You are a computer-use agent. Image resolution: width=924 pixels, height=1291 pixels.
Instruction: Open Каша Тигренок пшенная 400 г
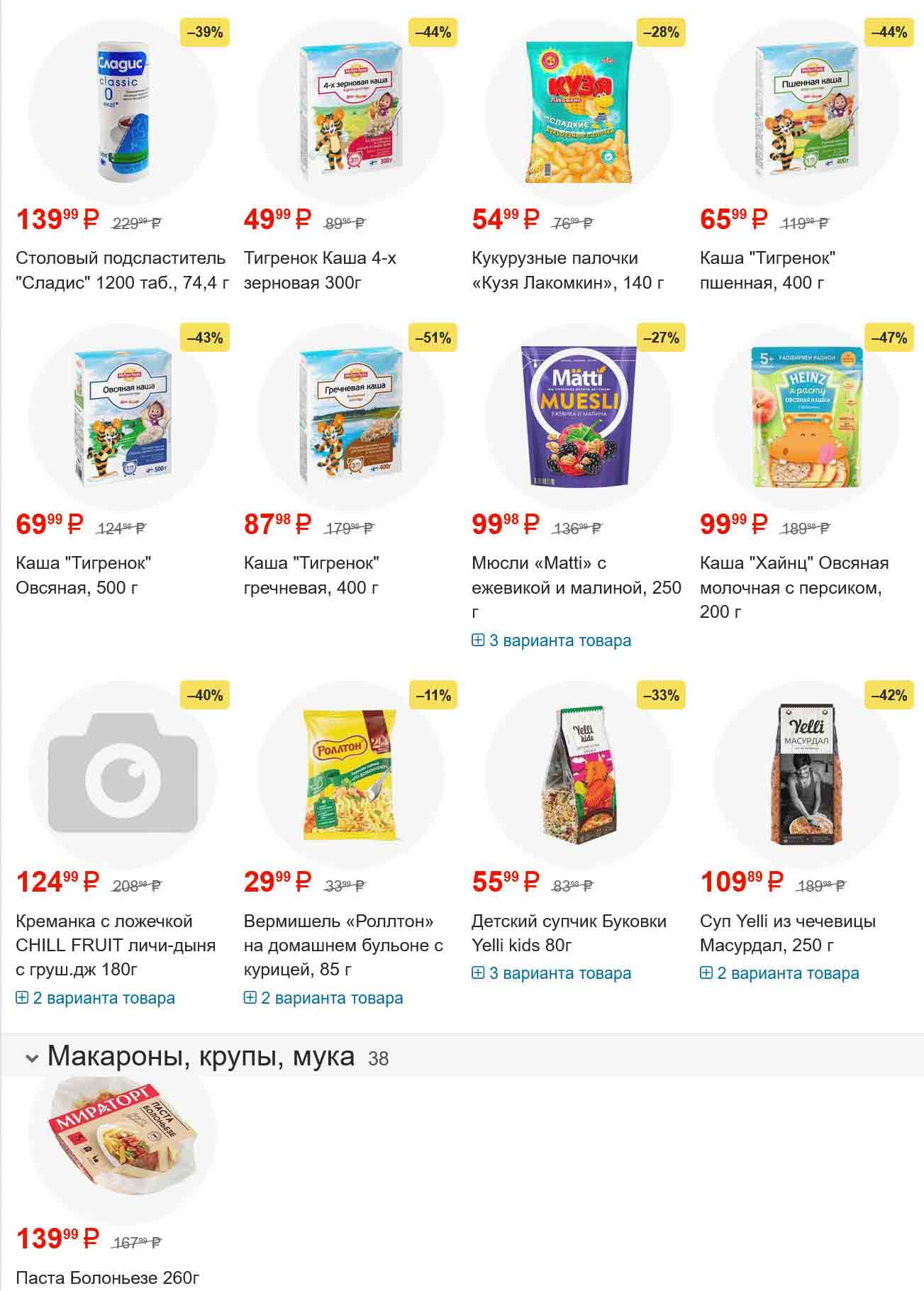[767, 270]
